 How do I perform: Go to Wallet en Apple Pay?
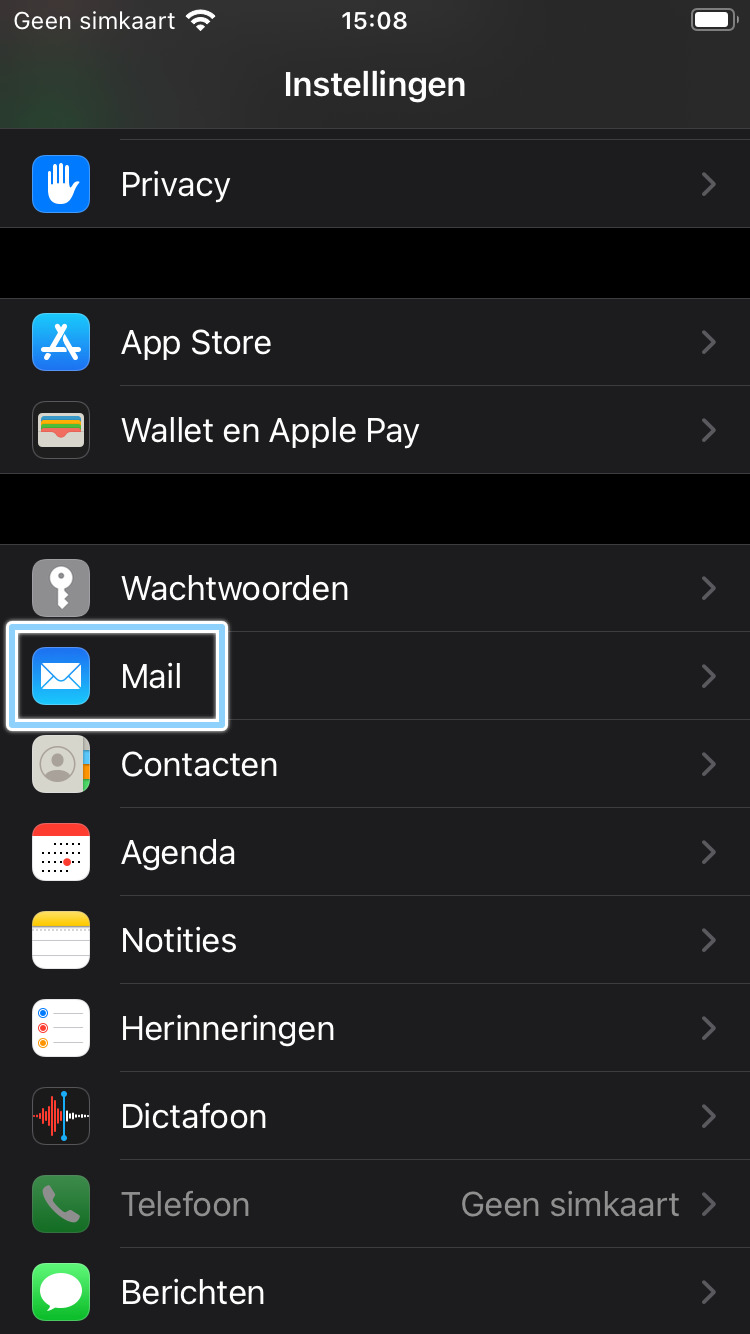point(375,430)
